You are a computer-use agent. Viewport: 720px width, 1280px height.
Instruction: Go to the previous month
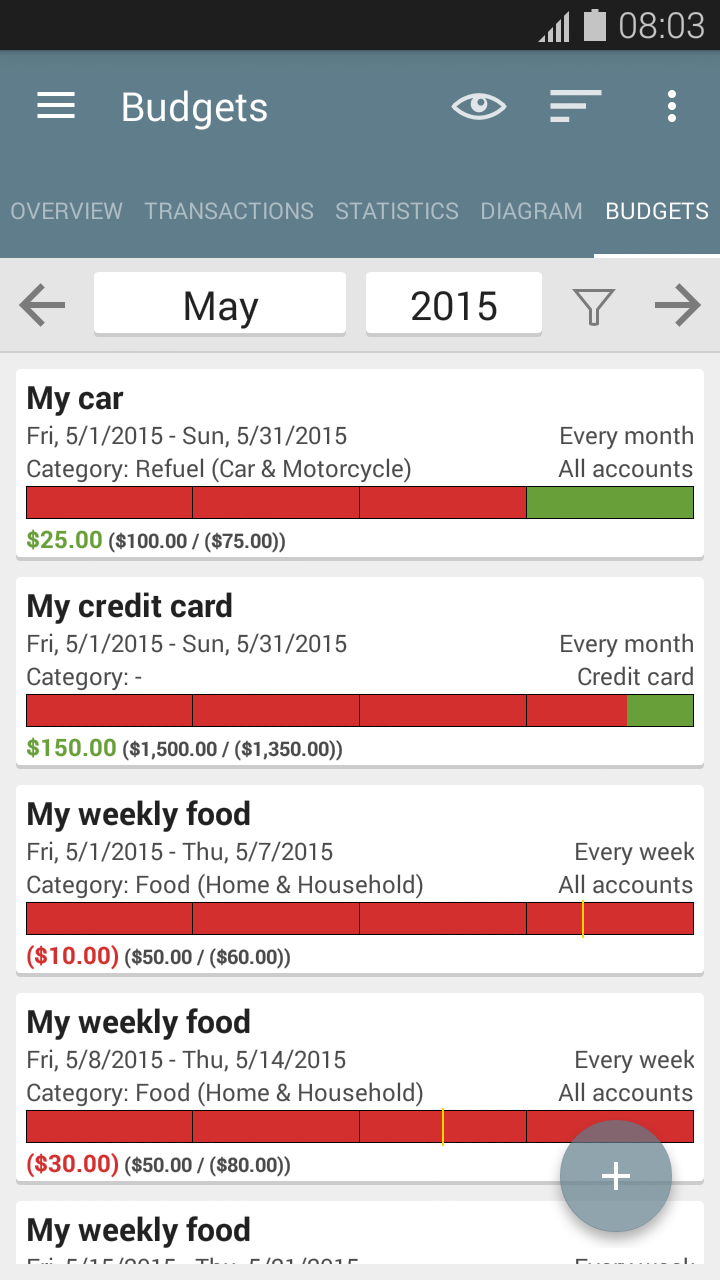(42, 306)
